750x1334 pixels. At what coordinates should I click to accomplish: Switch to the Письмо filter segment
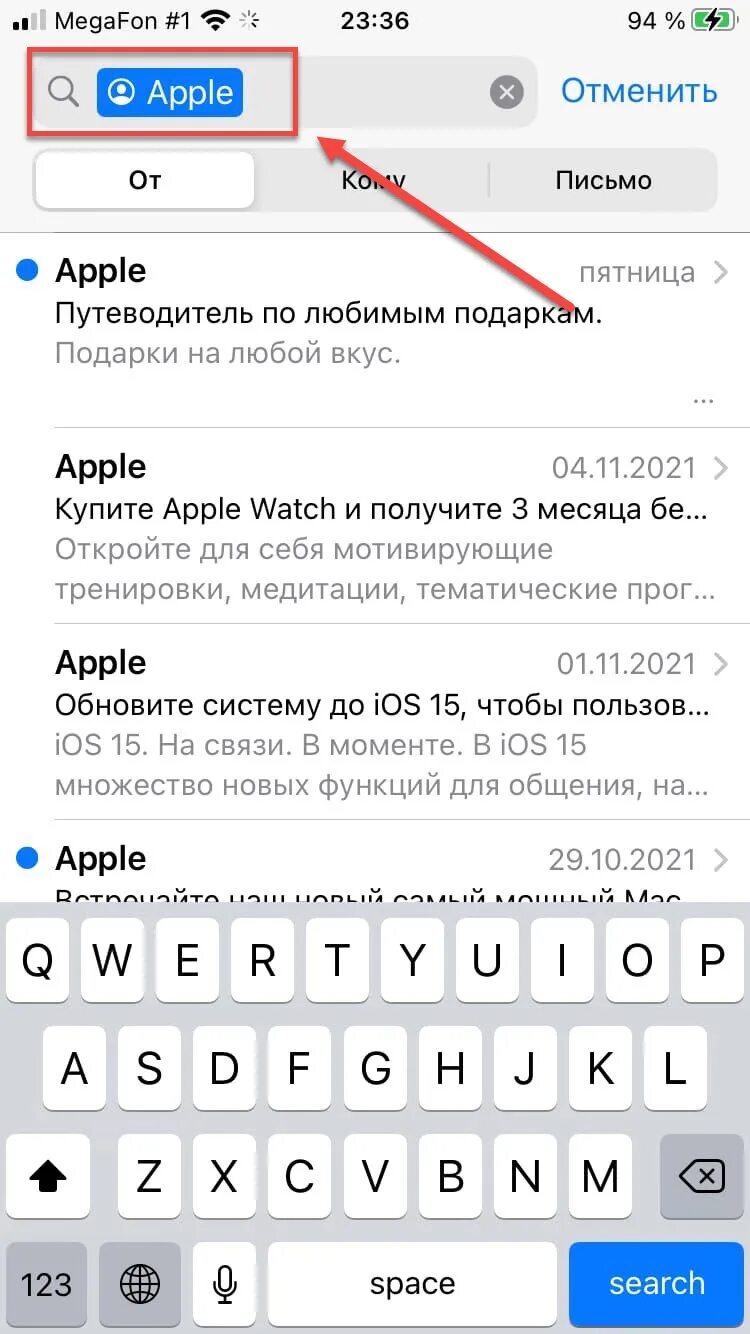[603, 180]
